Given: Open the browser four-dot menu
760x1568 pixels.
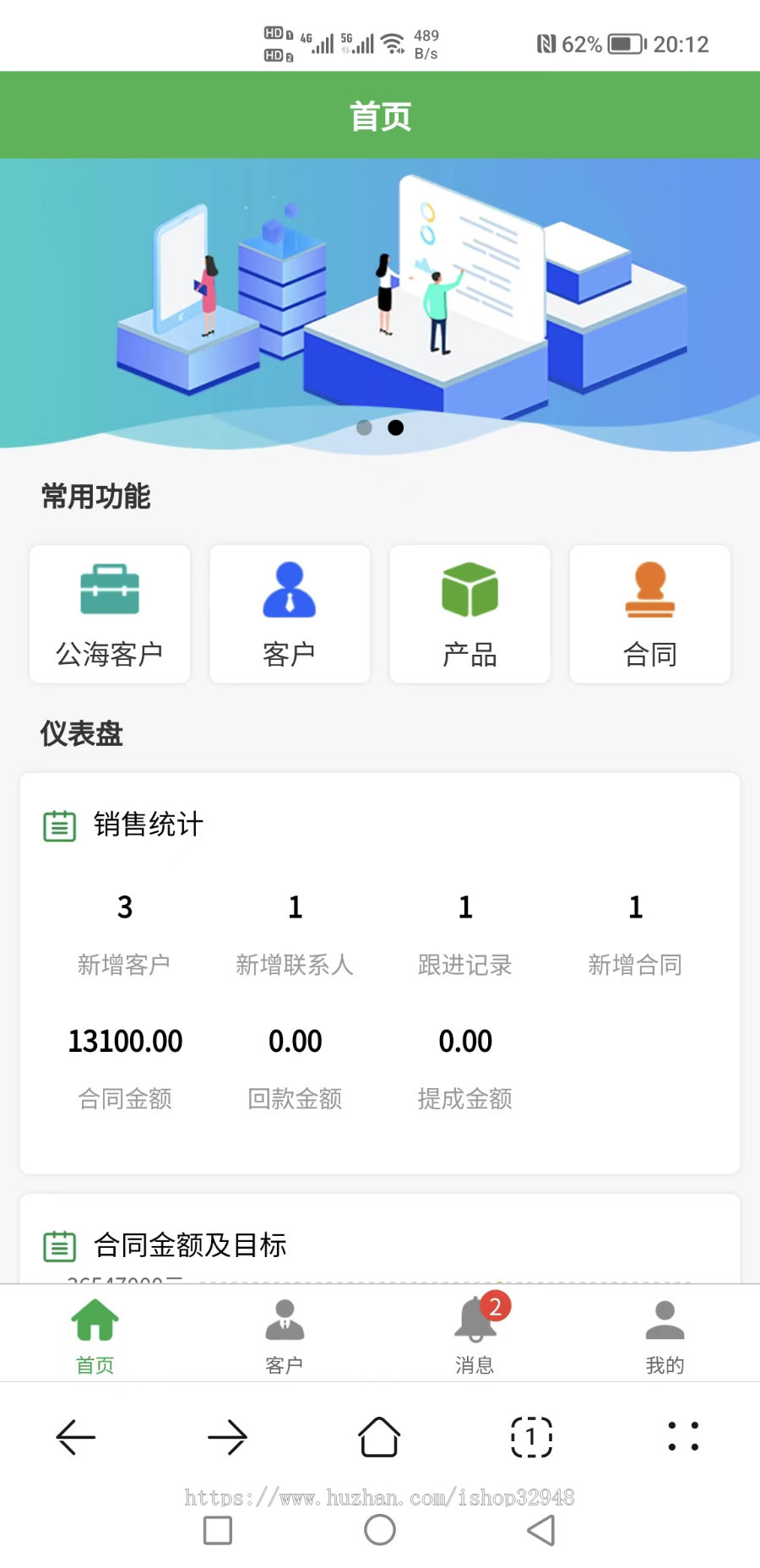Looking at the screenshot, I should pos(683,1437).
